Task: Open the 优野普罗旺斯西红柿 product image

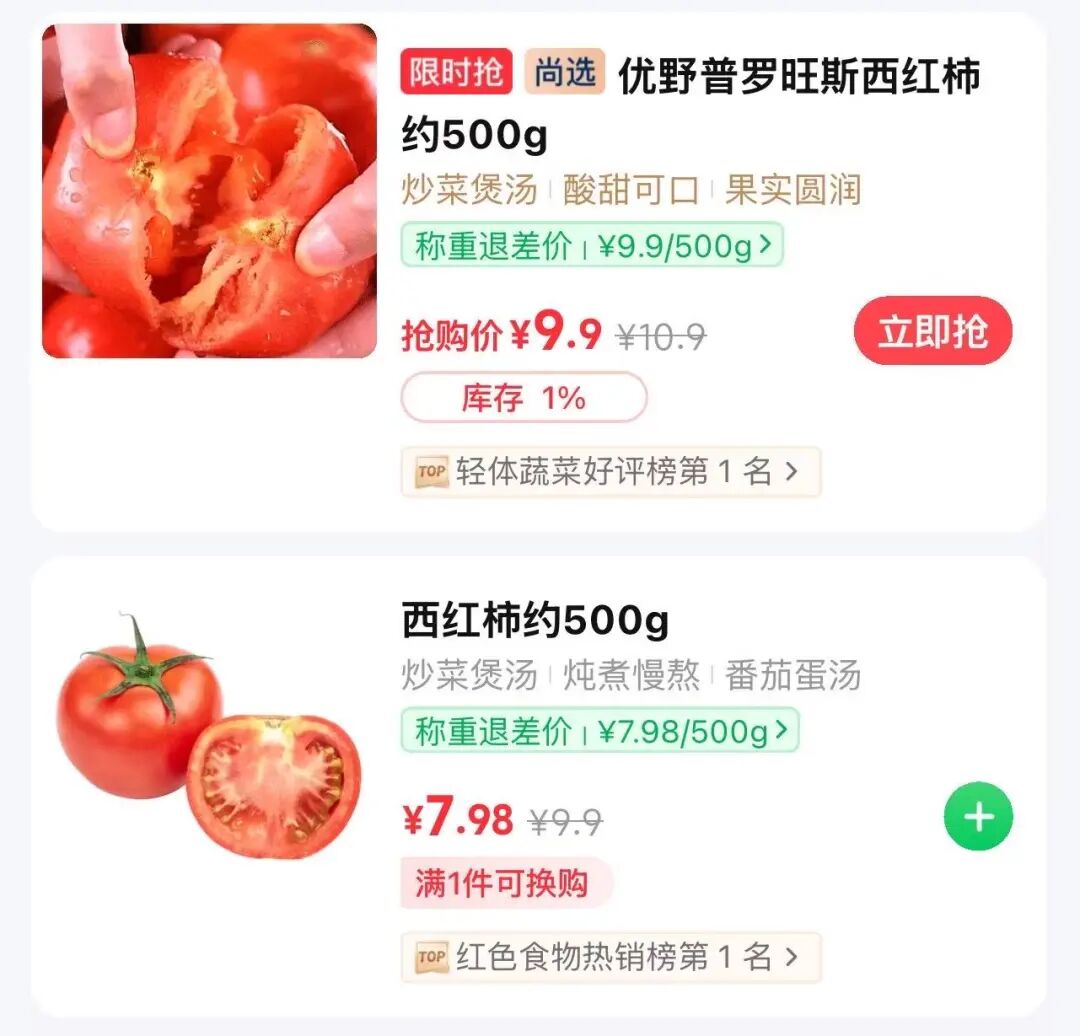Action: (209, 191)
